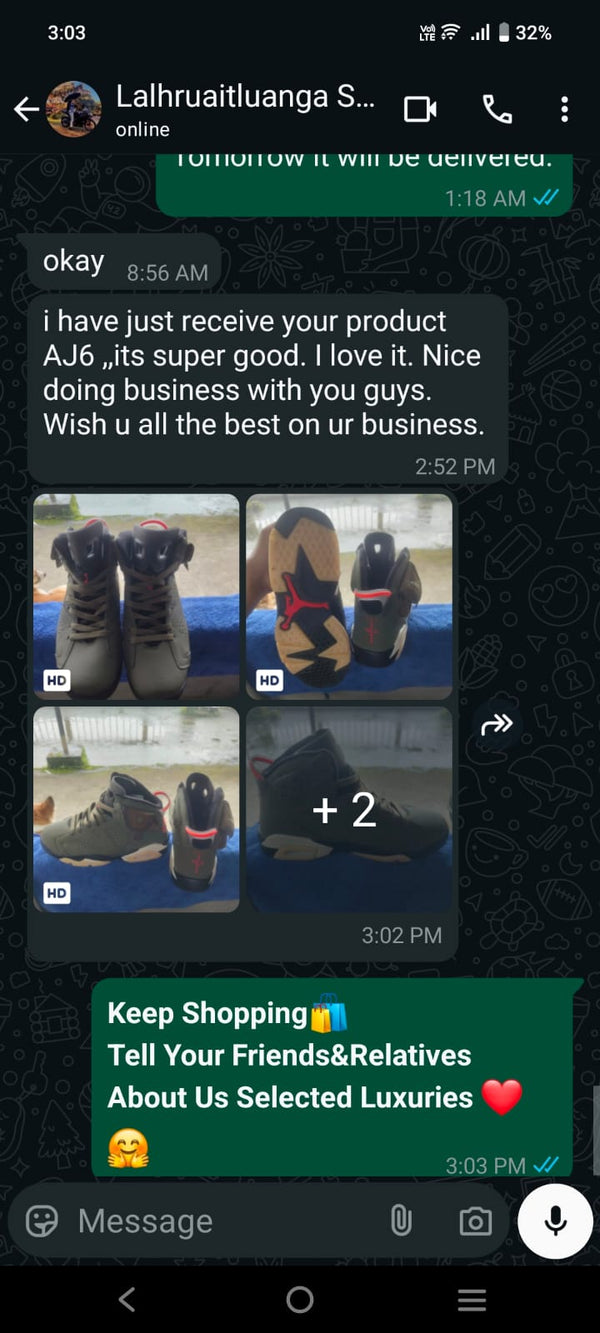The width and height of the screenshot is (600, 1333).
Task: Go back to the chat list
Action: click(27, 109)
